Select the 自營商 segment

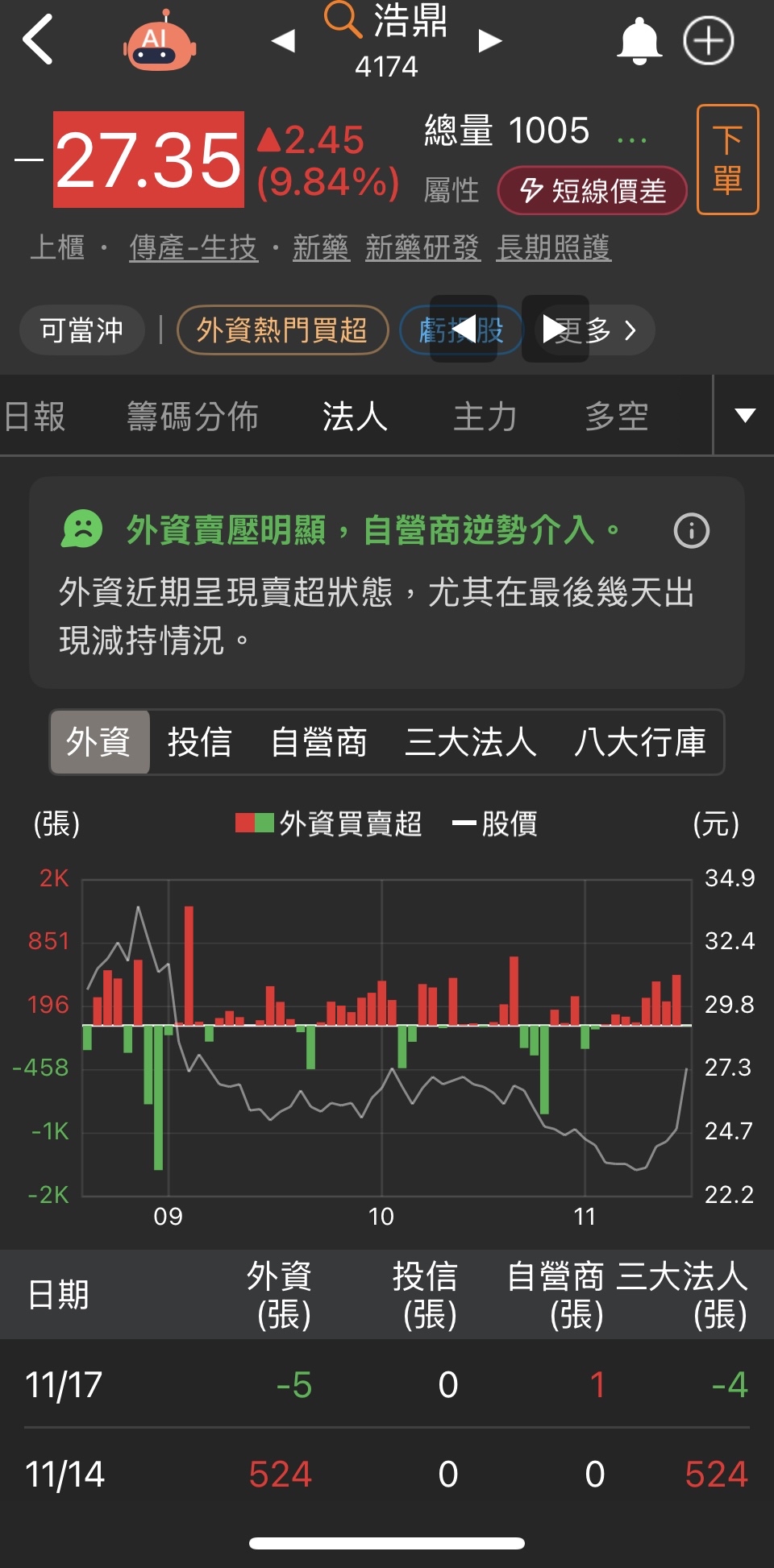click(318, 742)
